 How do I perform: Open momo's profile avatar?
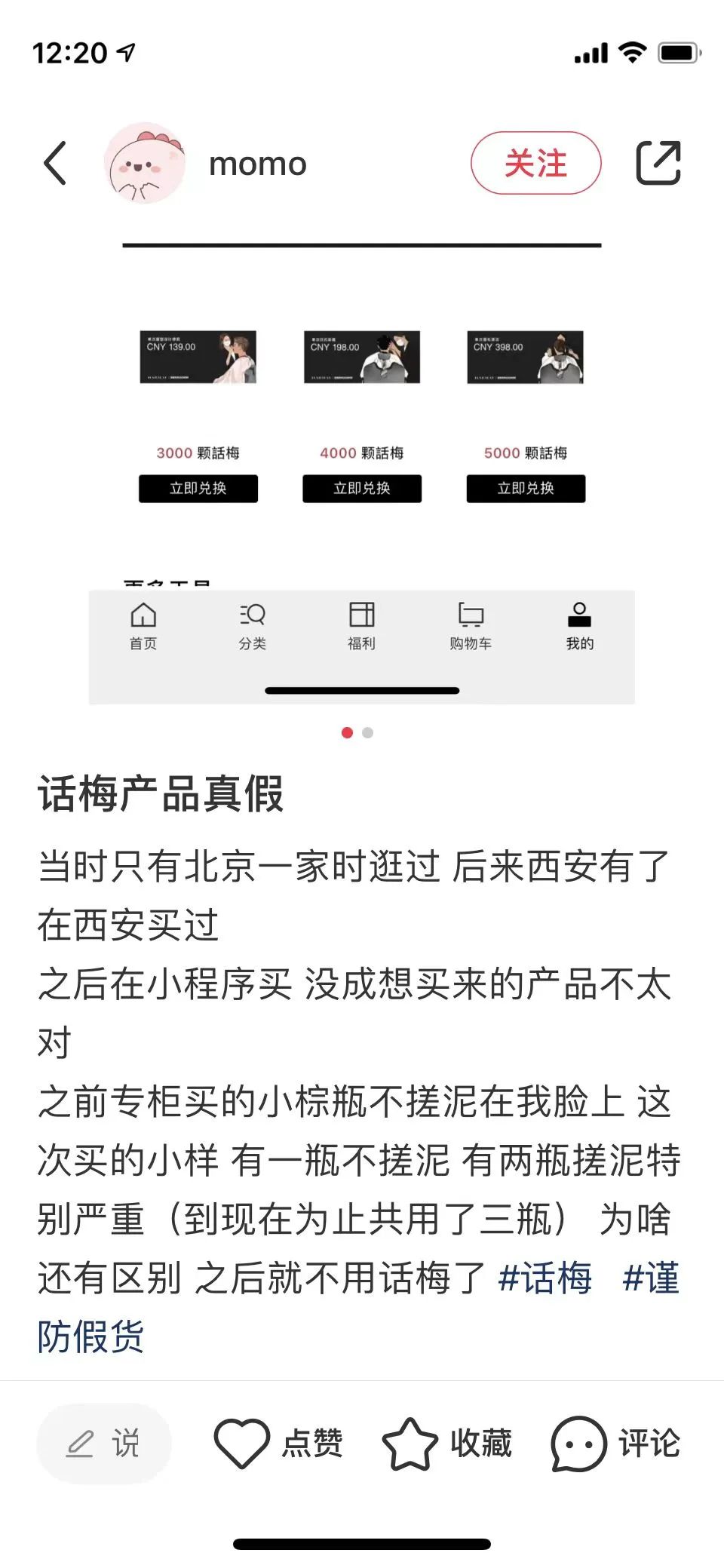pos(145,163)
